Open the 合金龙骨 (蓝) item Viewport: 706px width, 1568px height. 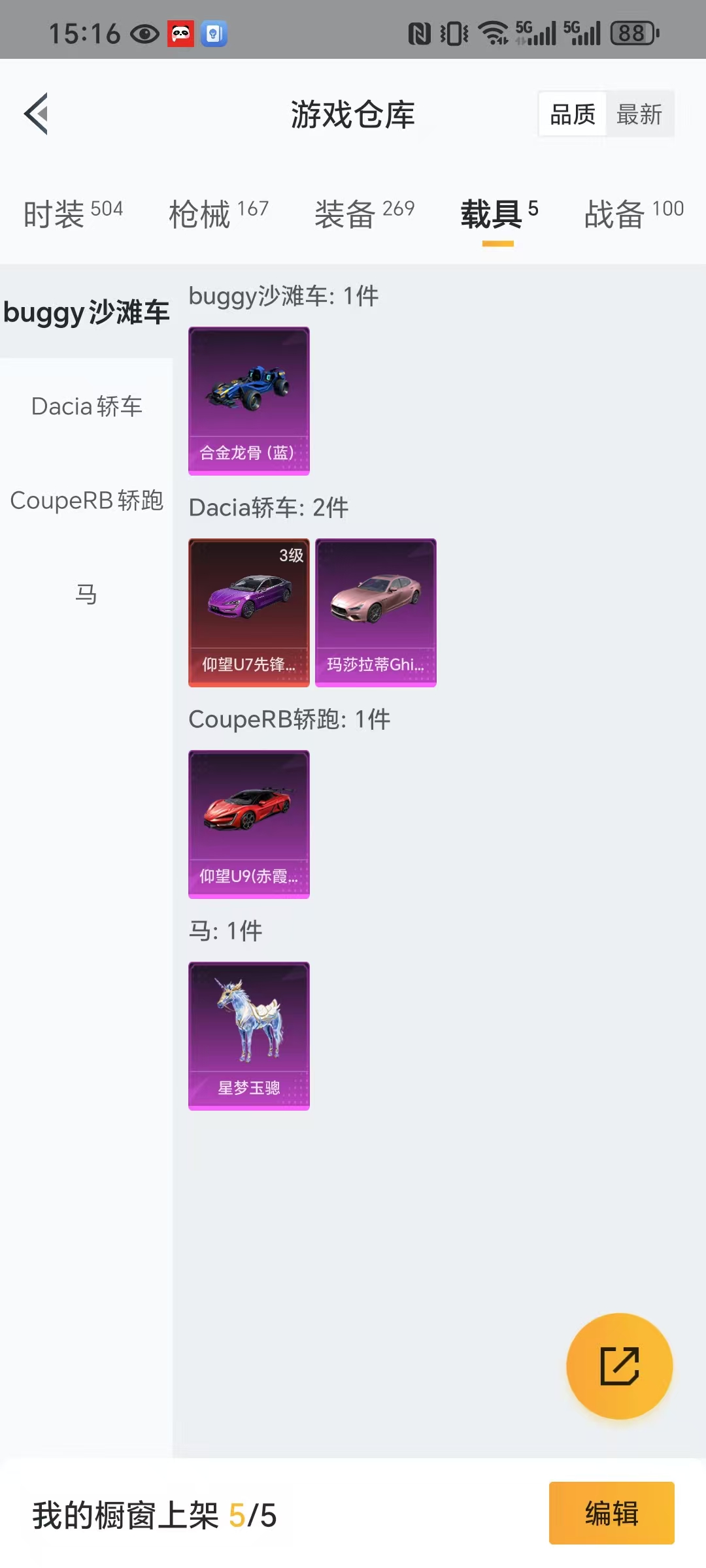click(249, 401)
